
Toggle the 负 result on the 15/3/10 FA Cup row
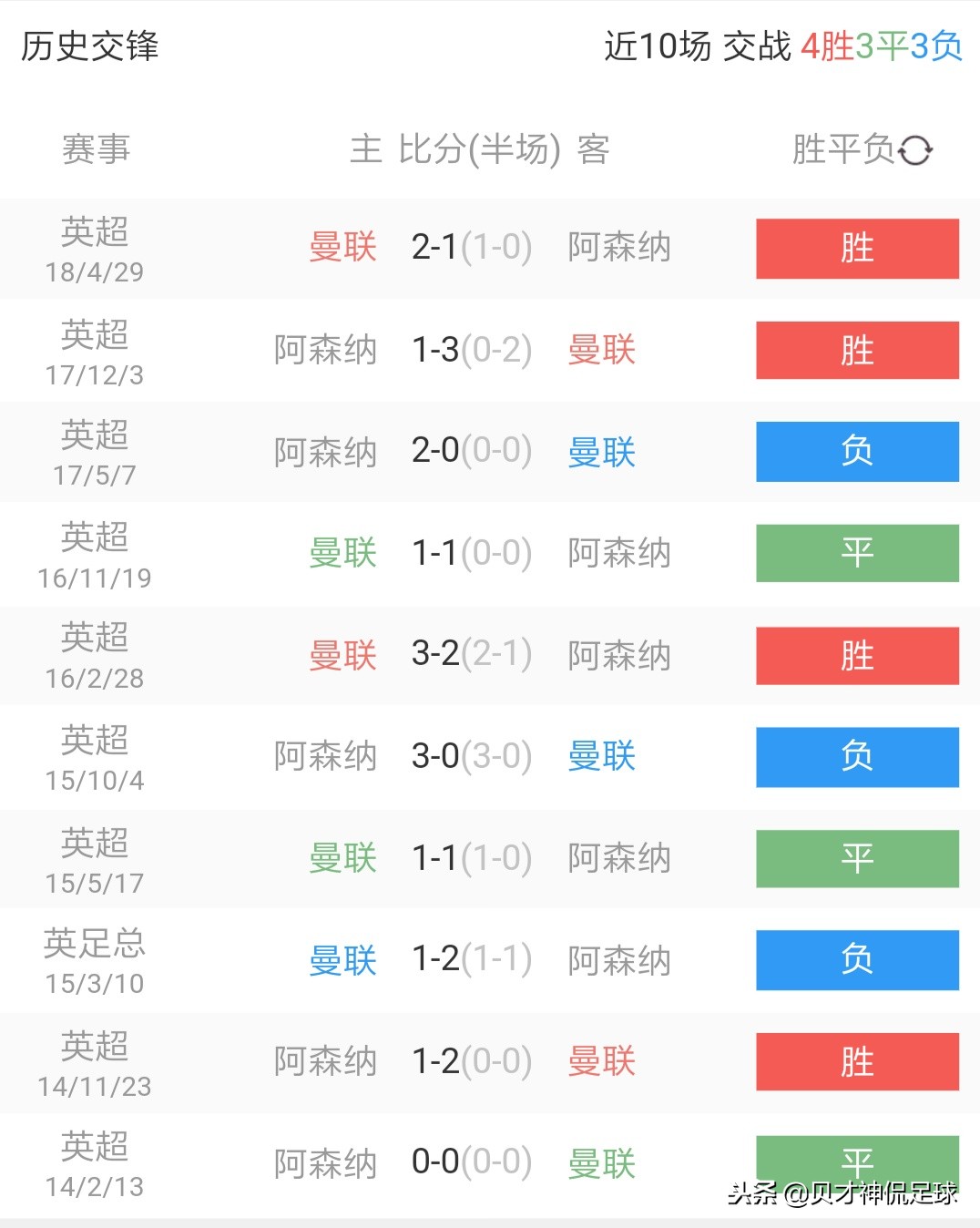[x=856, y=958]
